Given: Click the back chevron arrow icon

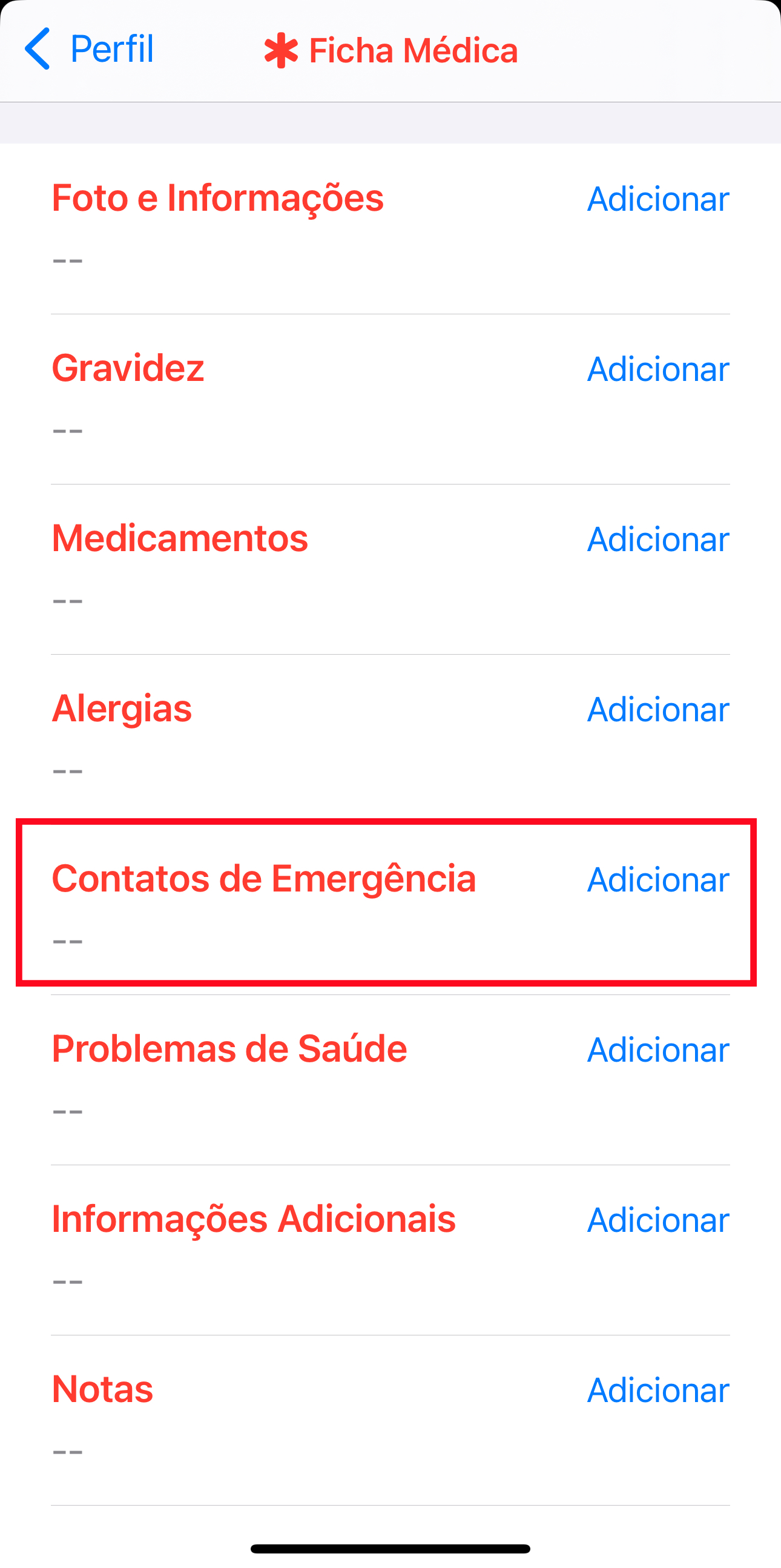Looking at the screenshot, I should click(x=38, y=48).
